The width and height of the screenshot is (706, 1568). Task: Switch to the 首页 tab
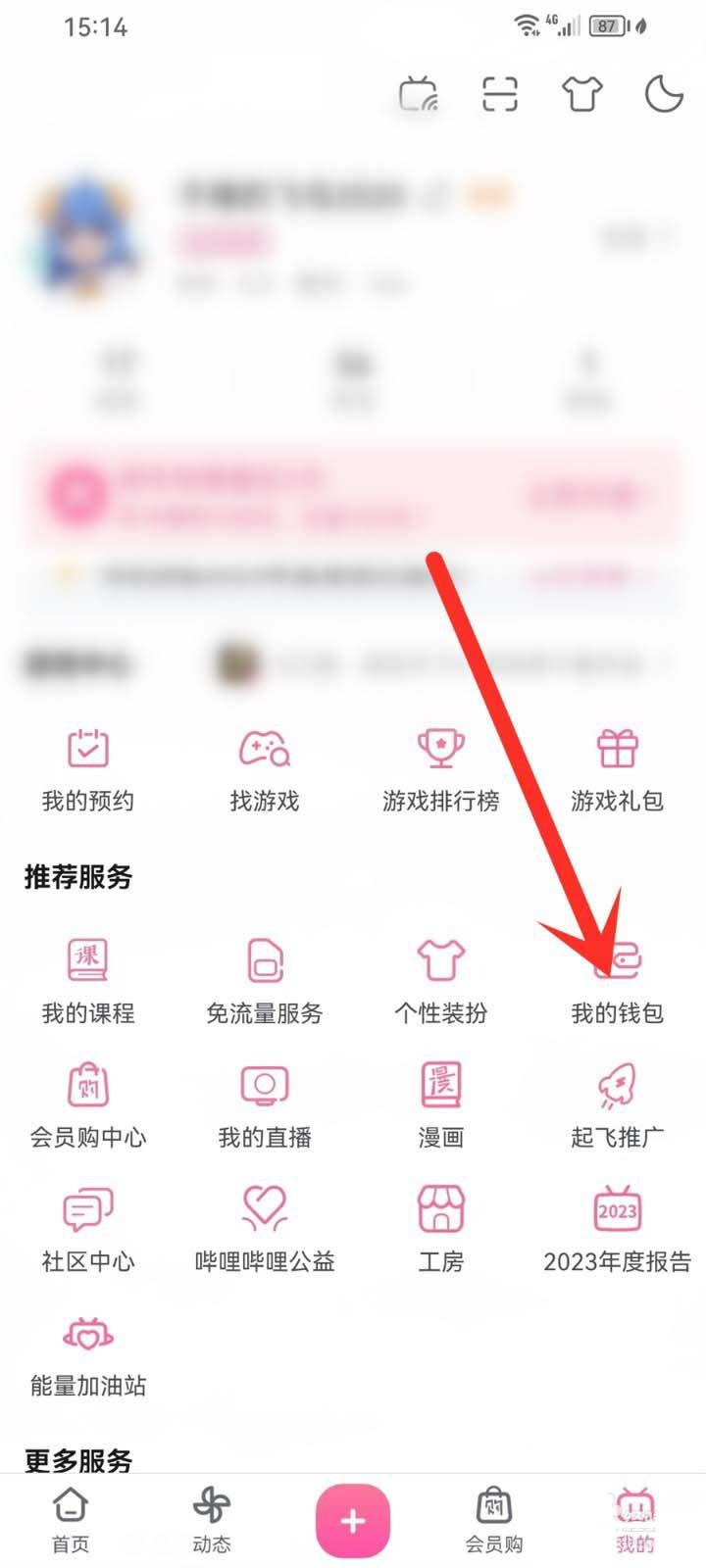pos(71,1519)
